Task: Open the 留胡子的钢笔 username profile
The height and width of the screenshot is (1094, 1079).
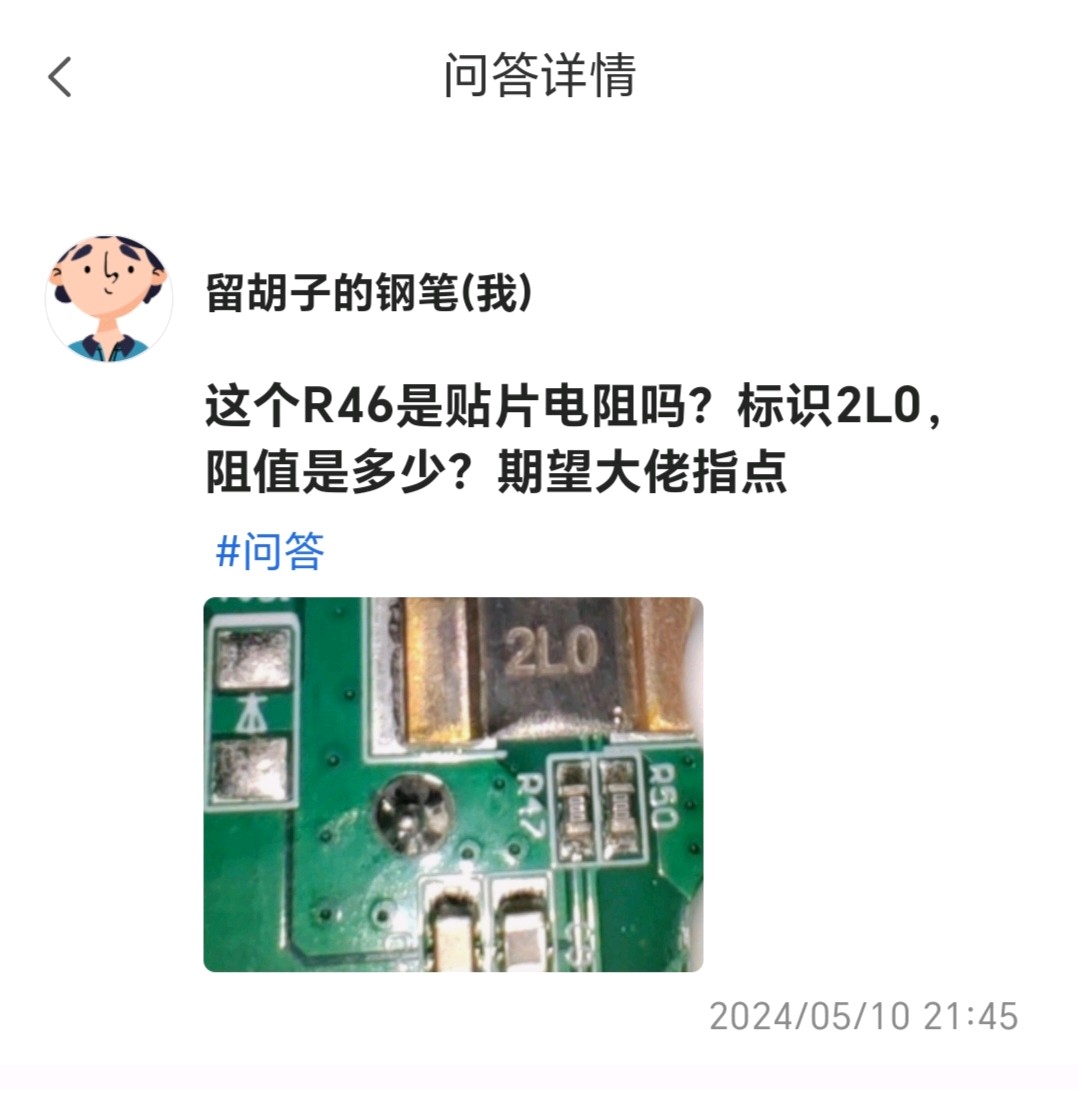Action: [368, 293]
